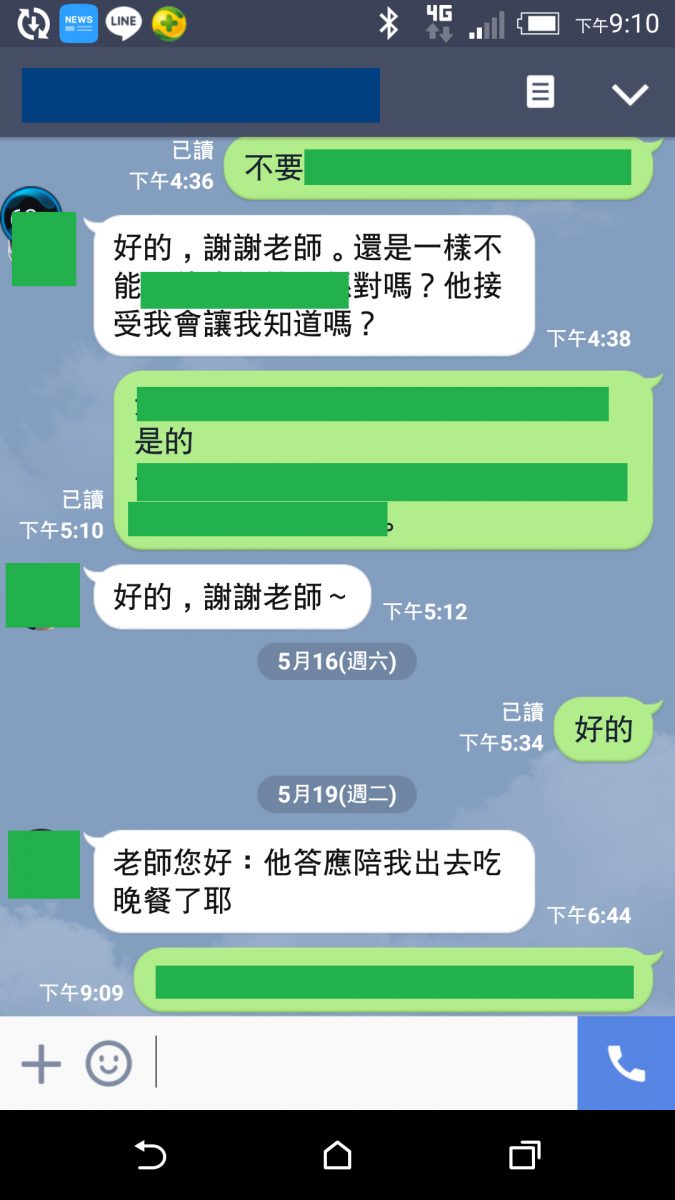Open the plus attachment menu
The height and width of the screenshot is (1200, 675).
click(x=41, y=1064)
